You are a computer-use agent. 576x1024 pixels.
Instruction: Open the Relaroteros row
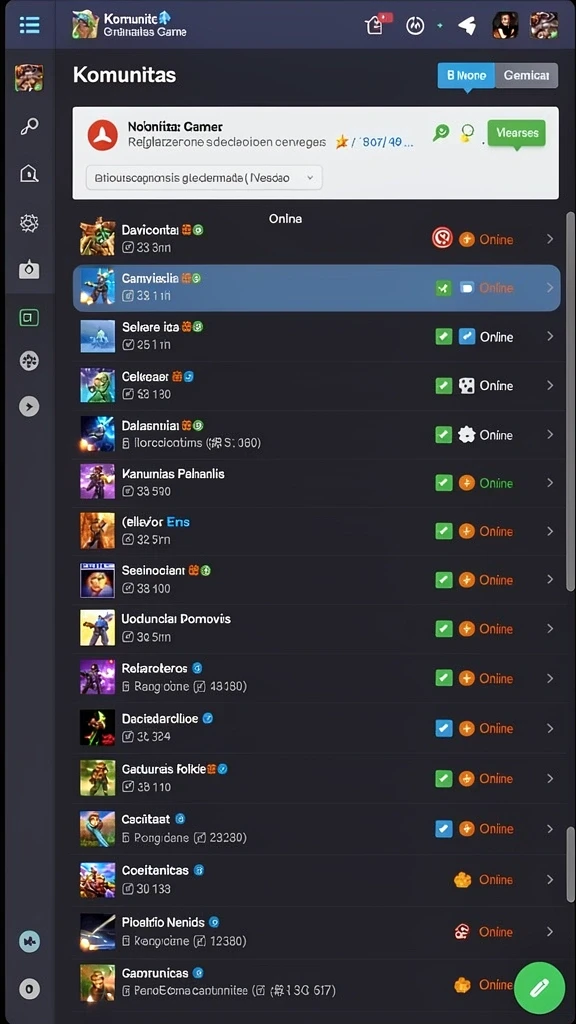point(316,678)
